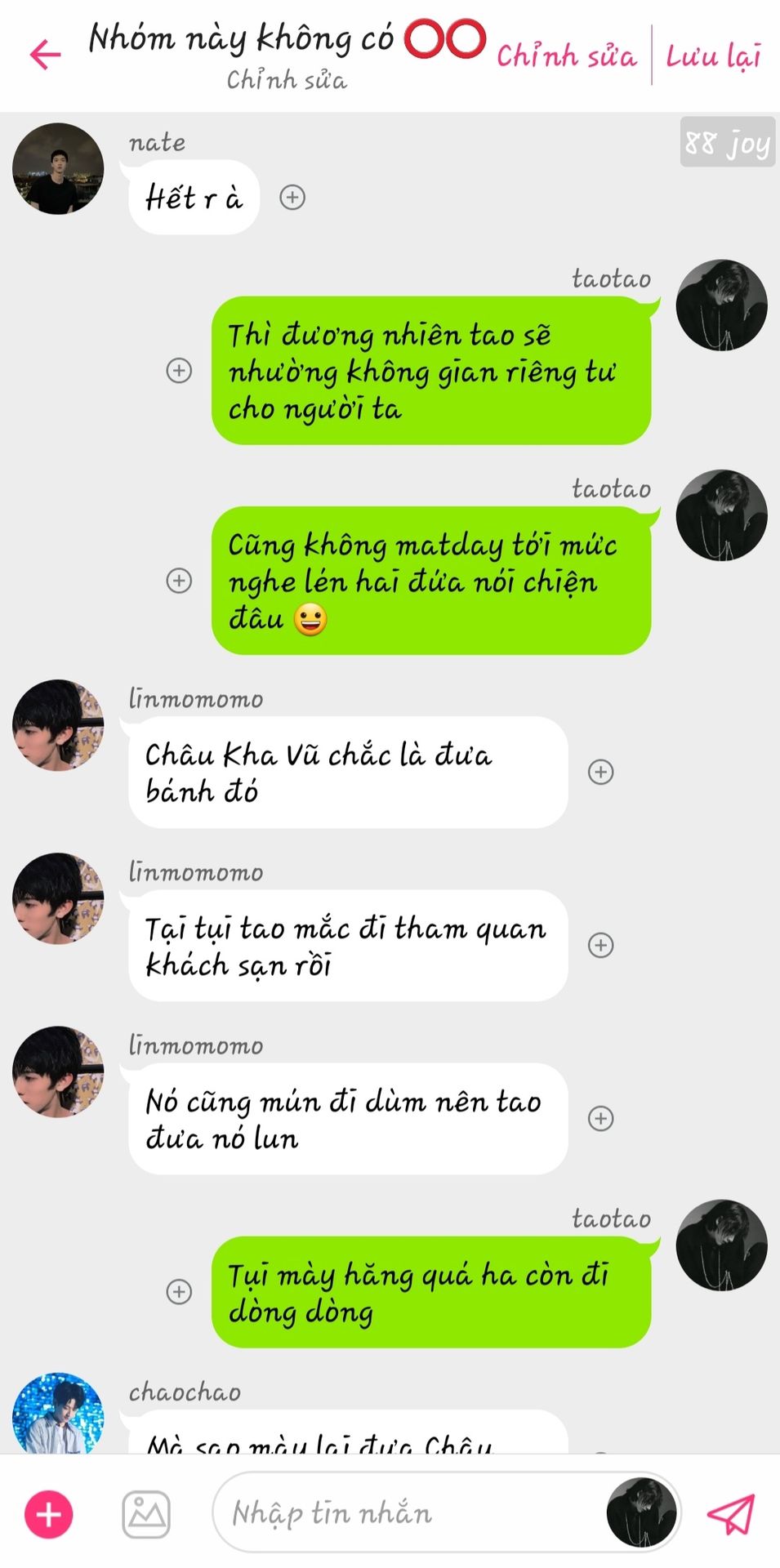Tap the plus icon beside "Hết r à"

[292, 198]
